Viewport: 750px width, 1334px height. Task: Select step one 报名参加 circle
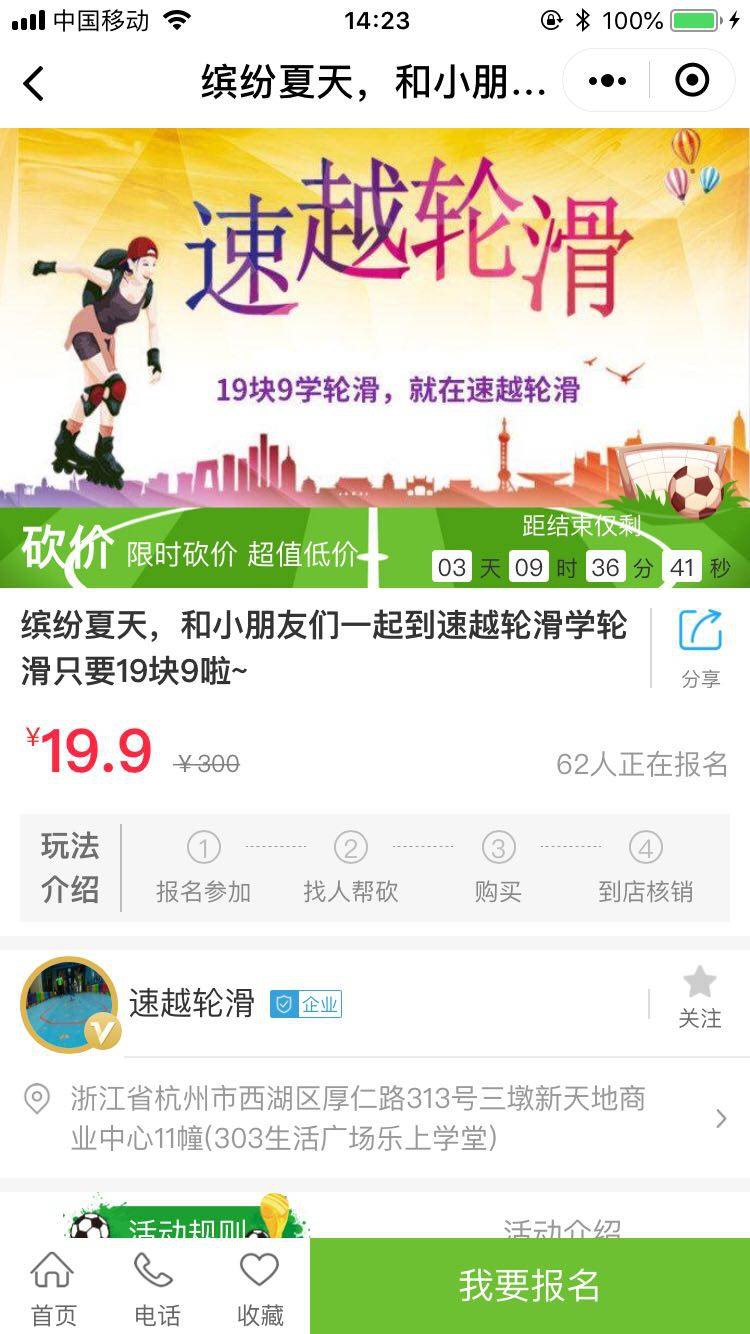coord(204,847)
